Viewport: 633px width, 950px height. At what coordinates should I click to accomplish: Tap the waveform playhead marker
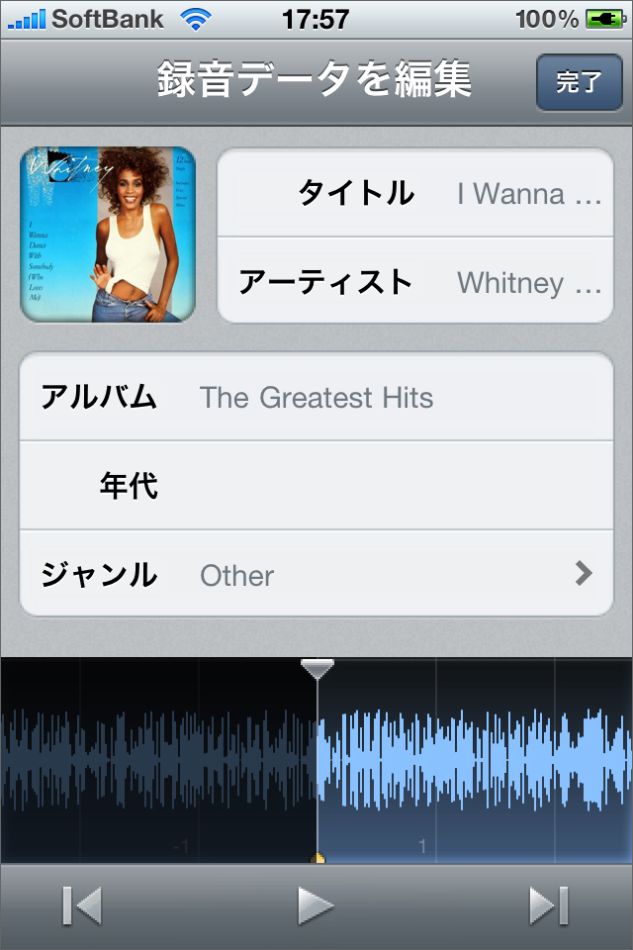(x=317, y=669)
